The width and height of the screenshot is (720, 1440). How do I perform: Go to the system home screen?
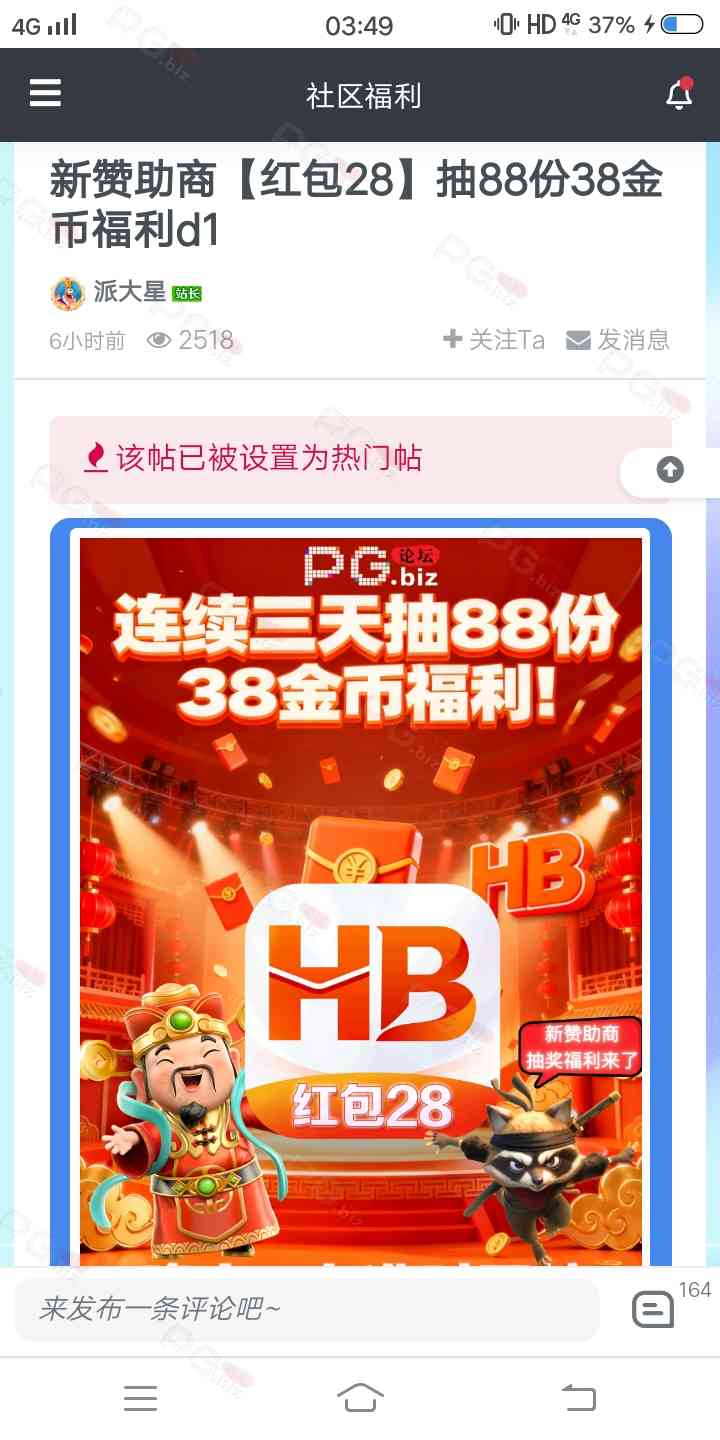pos(360,1397)
